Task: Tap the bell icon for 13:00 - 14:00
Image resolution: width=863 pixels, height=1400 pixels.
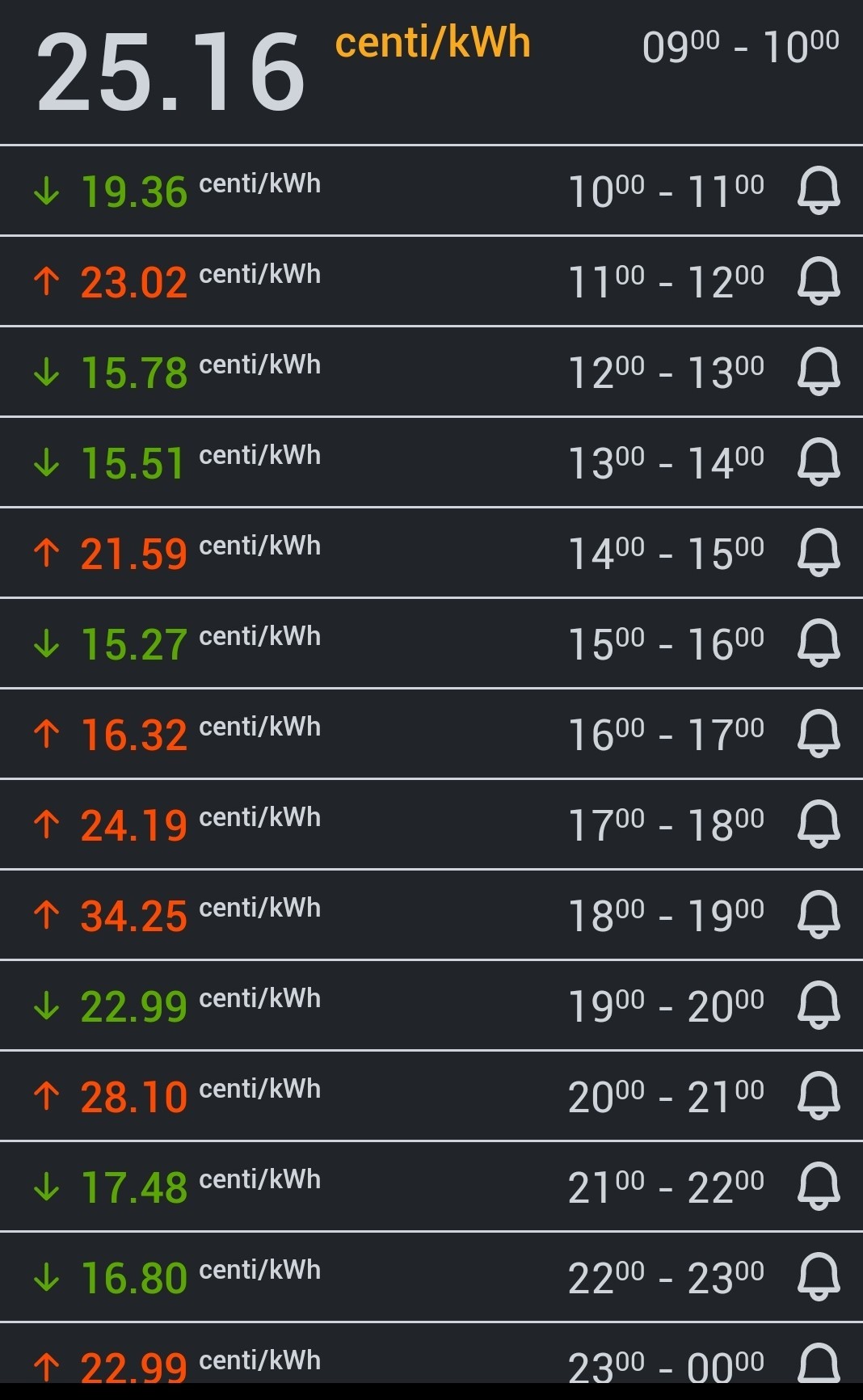Action: click(819, 462)
